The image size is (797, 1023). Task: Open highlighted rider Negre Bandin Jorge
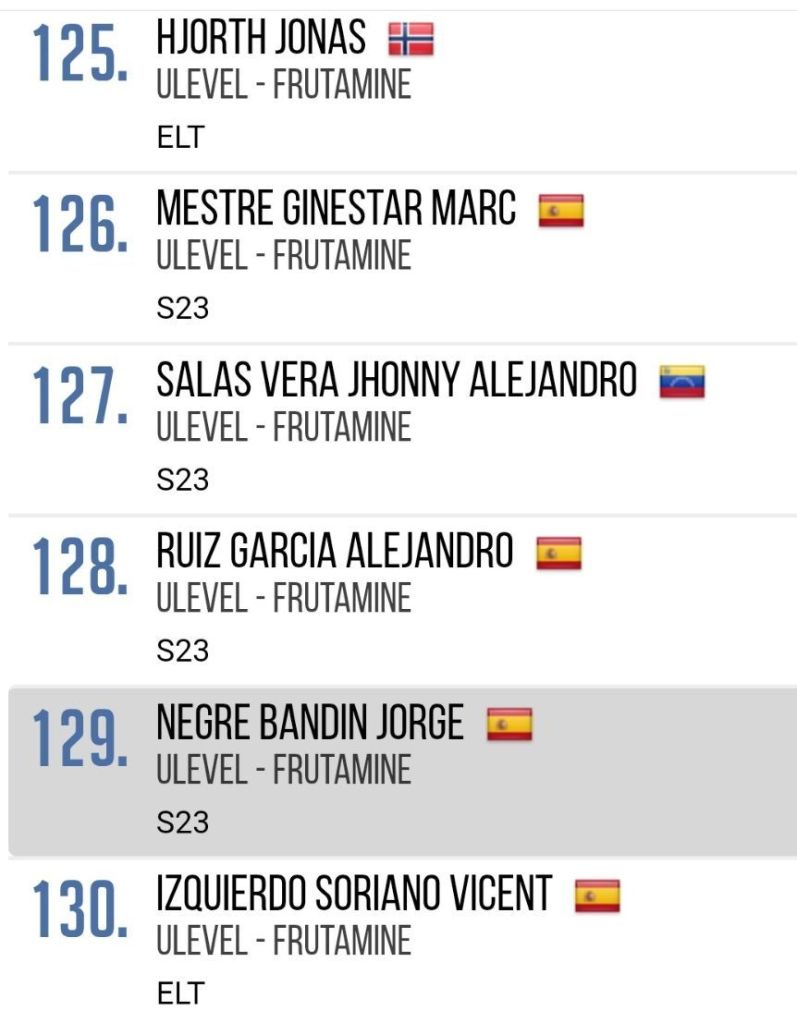pyautogui.click(x=310, y=722)
